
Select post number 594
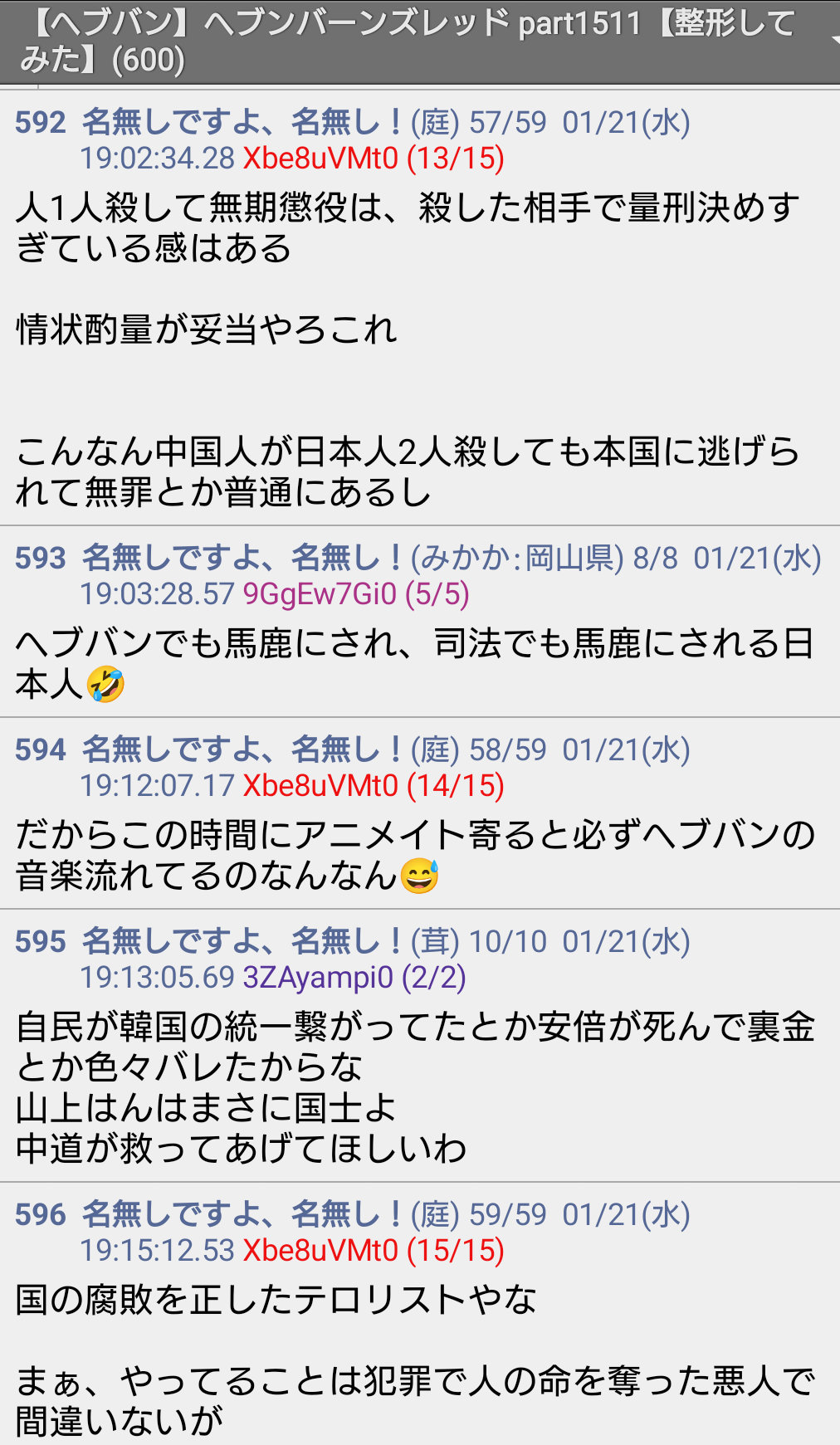click(x=40, y=750)
